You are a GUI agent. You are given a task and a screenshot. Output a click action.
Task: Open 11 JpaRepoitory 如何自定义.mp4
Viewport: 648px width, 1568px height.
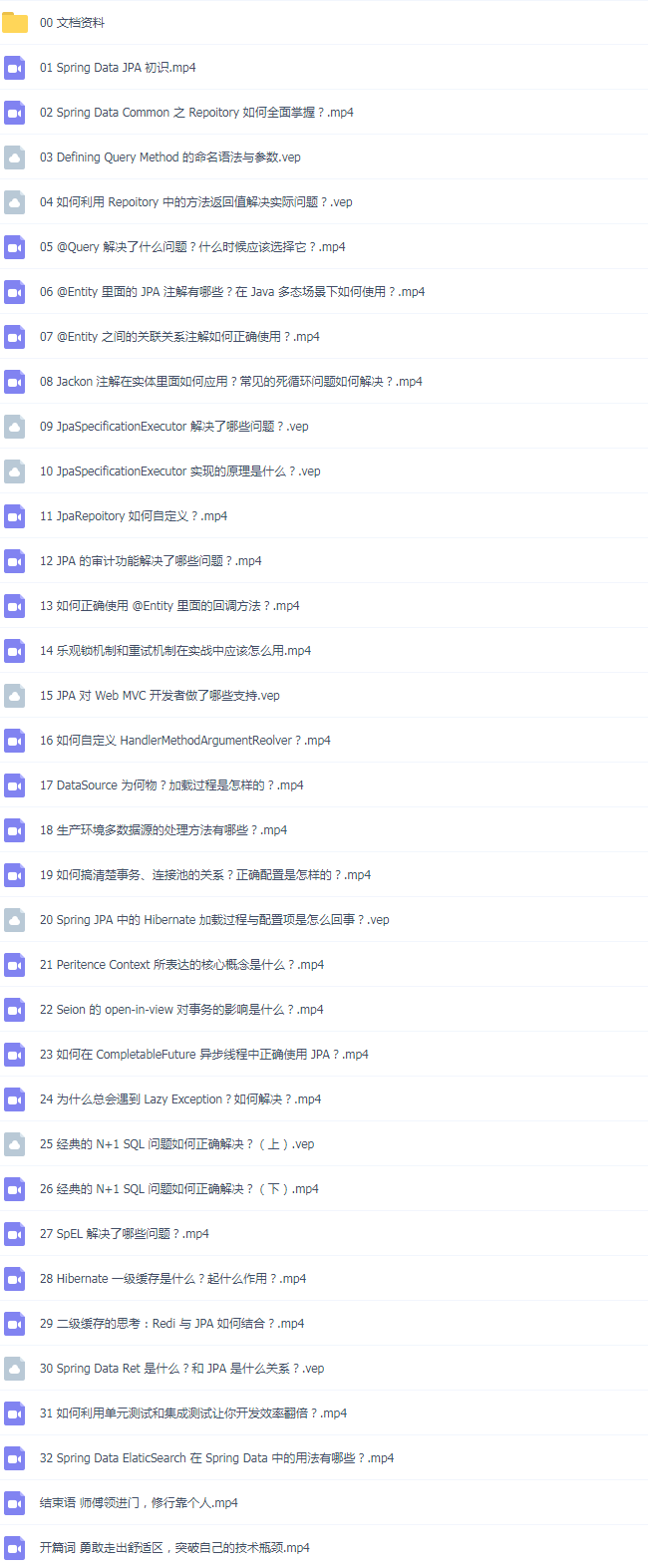click(133, 516)
